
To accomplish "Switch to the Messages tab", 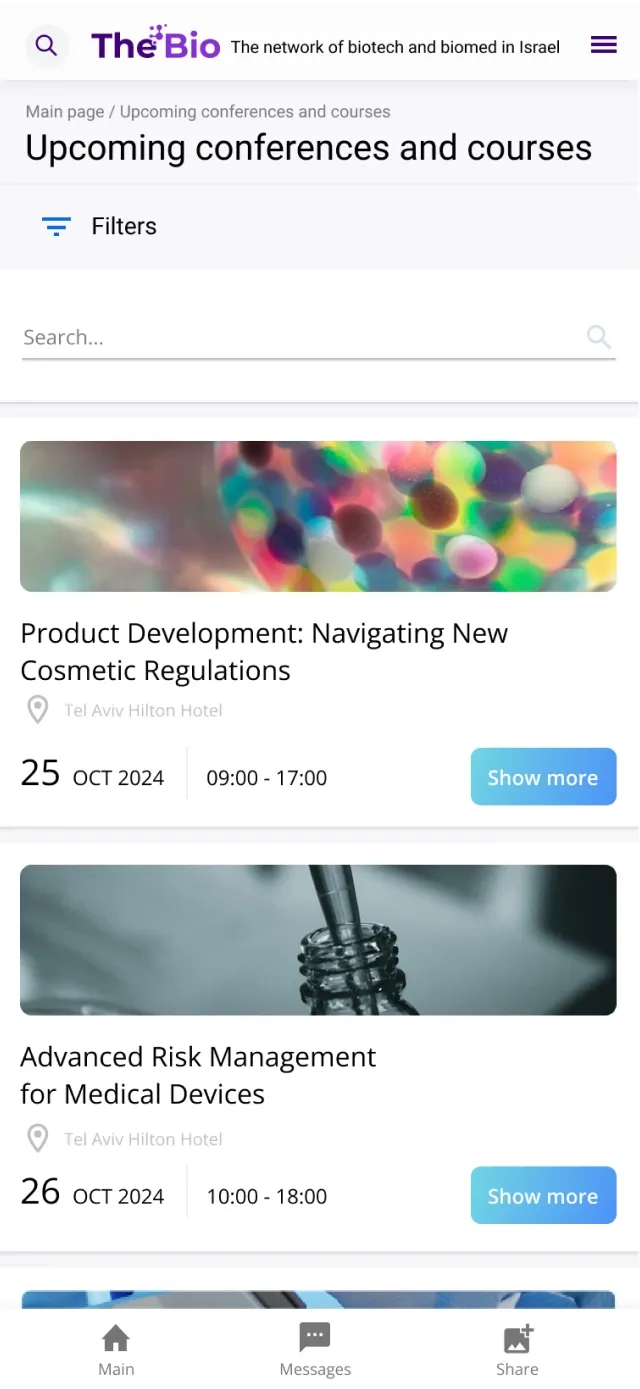I will point(315,1350).
